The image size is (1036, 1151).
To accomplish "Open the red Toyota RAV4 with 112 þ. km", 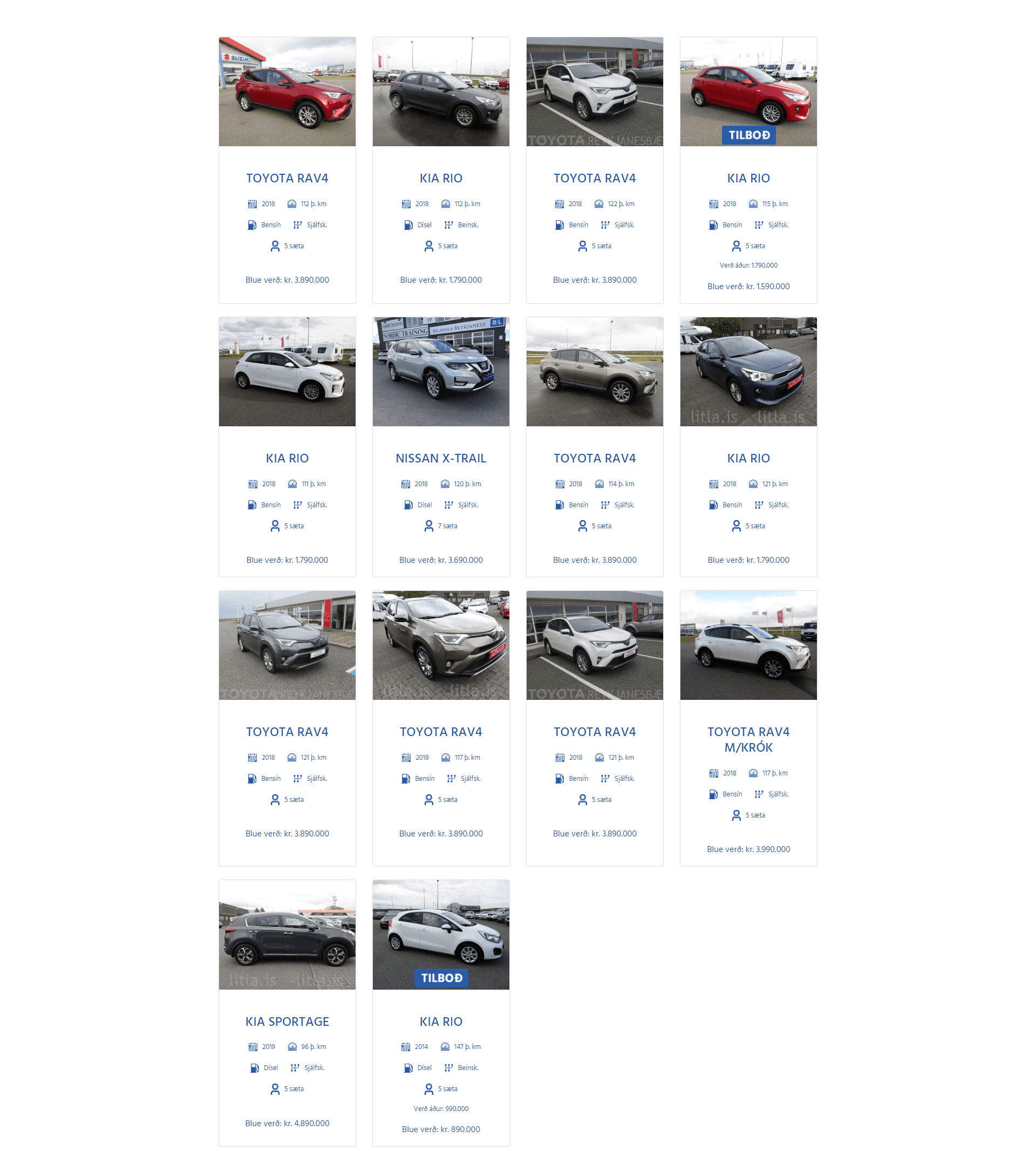I will [x=287, y=178].
